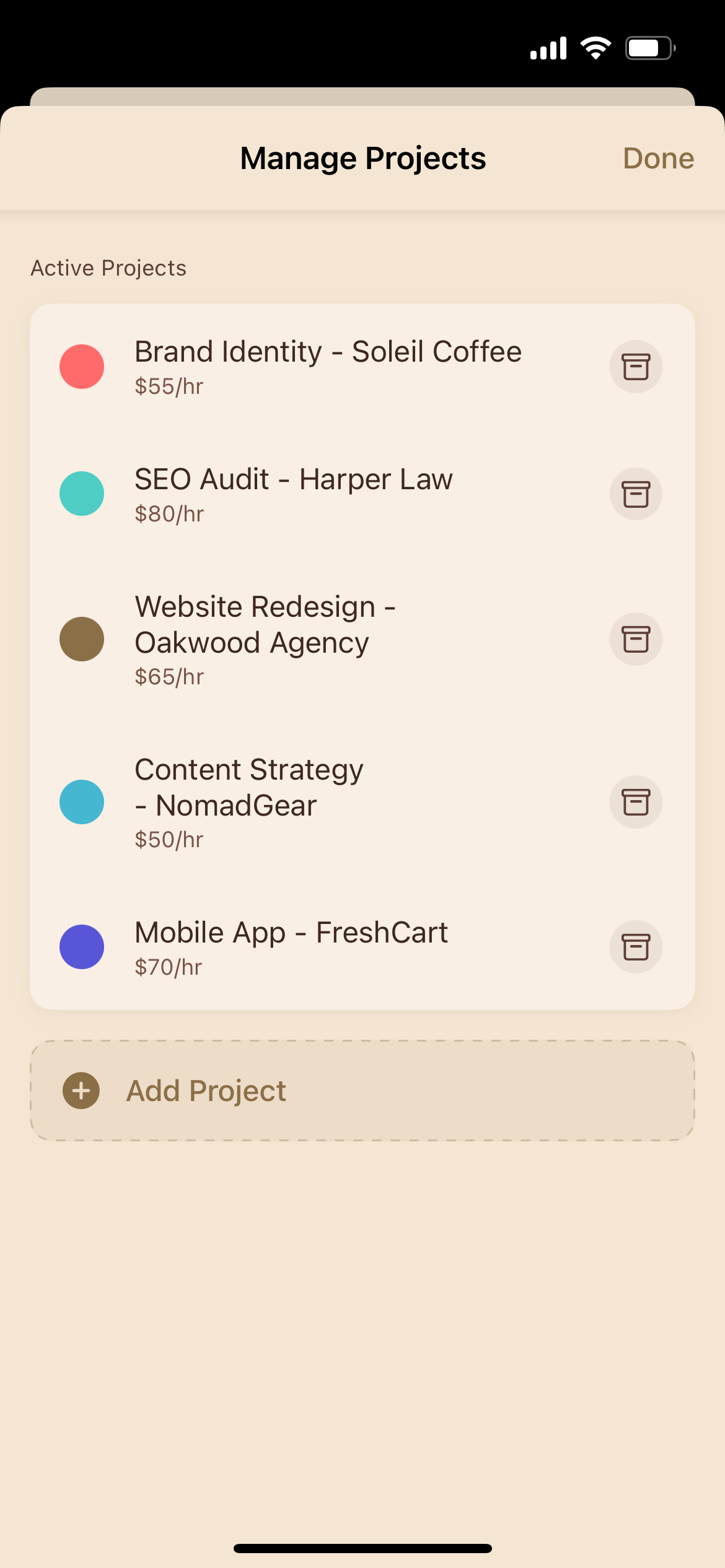Select the purple circle for Mobile App FreshCart
The image size is (725, 1568).
point(81,947)
